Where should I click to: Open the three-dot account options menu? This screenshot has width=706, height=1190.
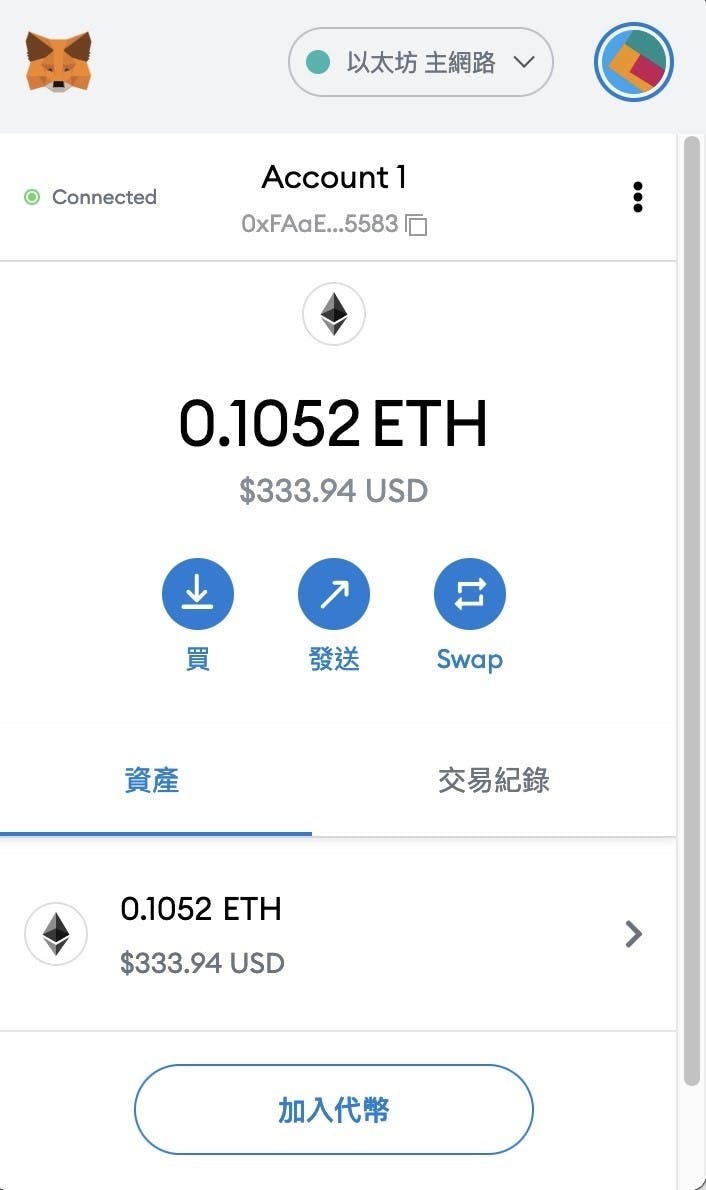pyautogui.click(x=638, y=197)
